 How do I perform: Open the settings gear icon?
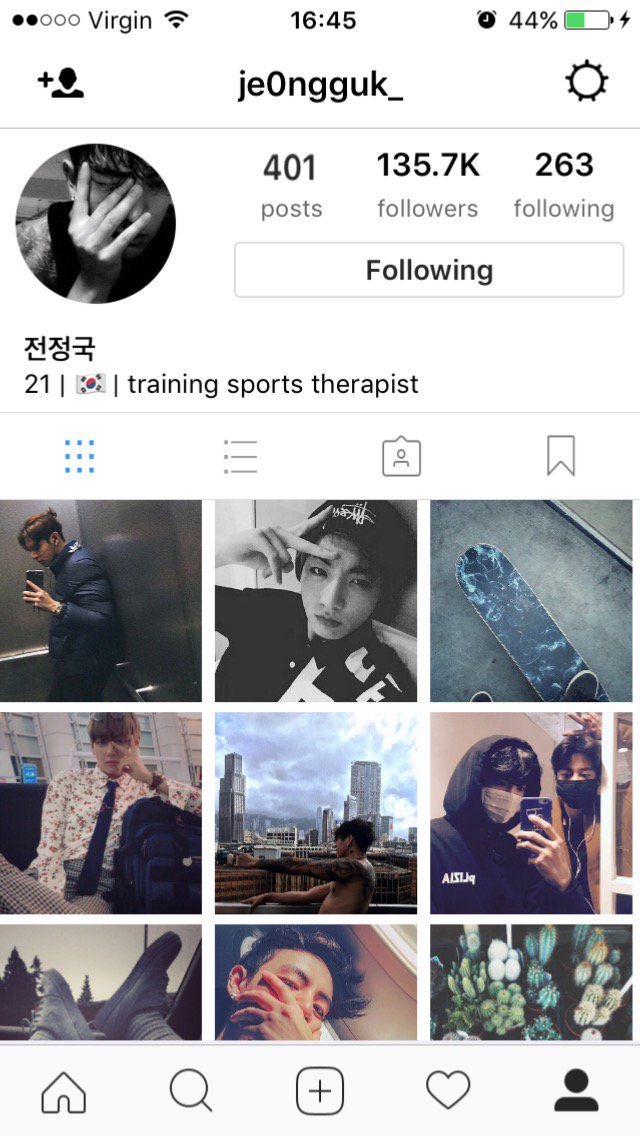point(586,81)
